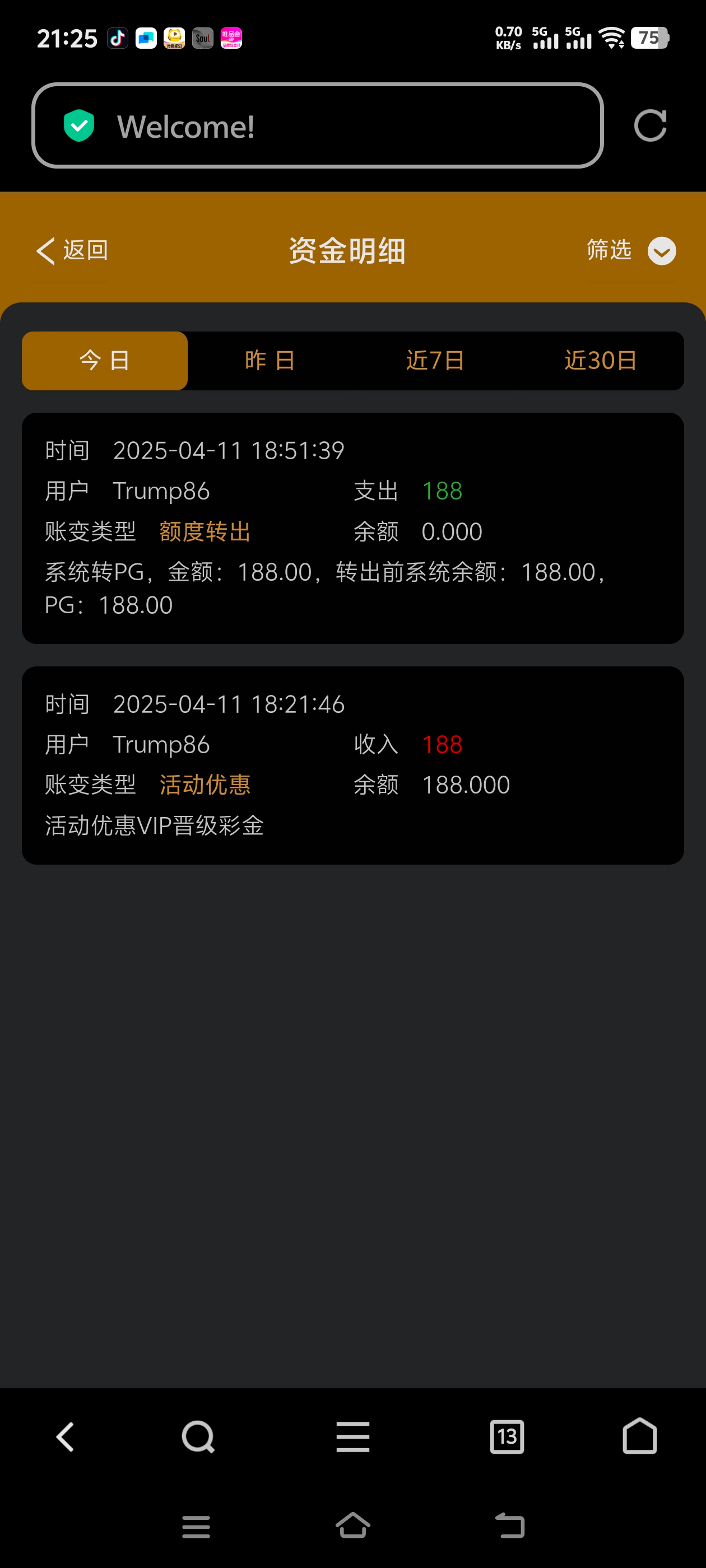
Task: Tap the 返回 back button
Action: [x=84, y=250]
